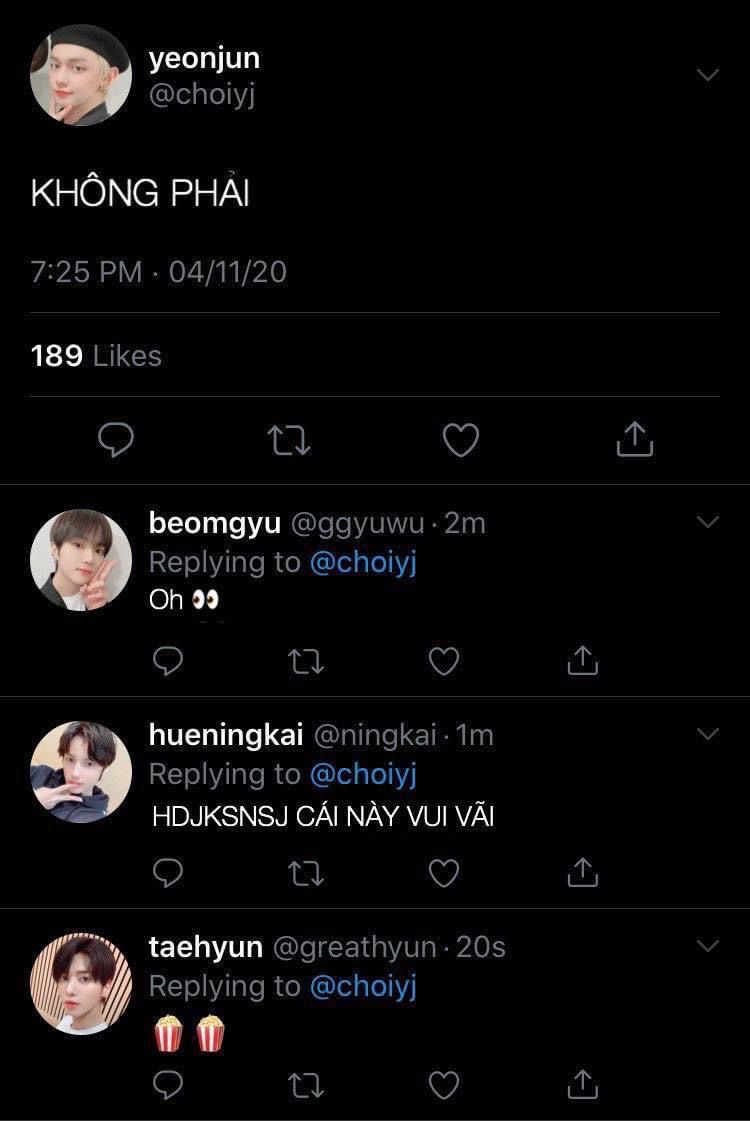Retweet yeonjun's tweet
Viewport: 750px width, 1121px height.
coord(290,439)
